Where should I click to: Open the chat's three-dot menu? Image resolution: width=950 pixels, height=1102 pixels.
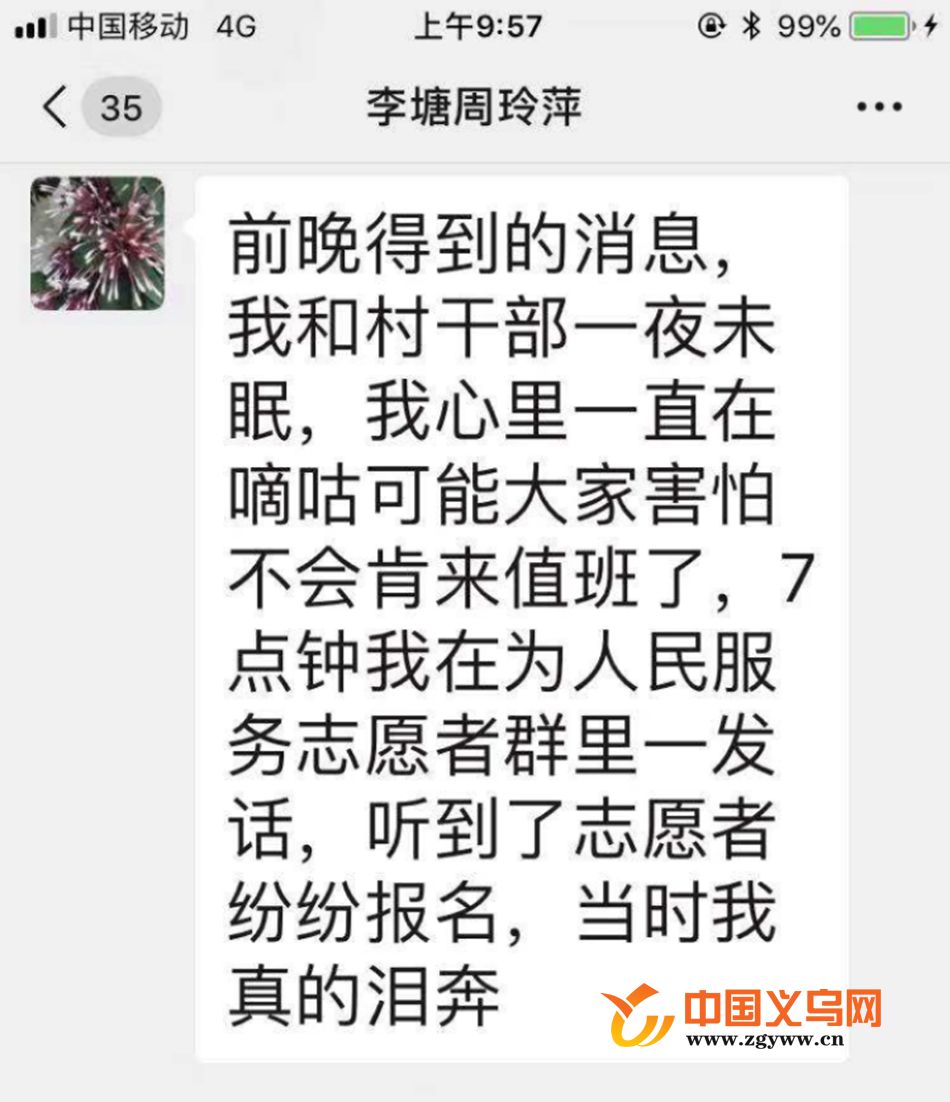pos(879,107)
